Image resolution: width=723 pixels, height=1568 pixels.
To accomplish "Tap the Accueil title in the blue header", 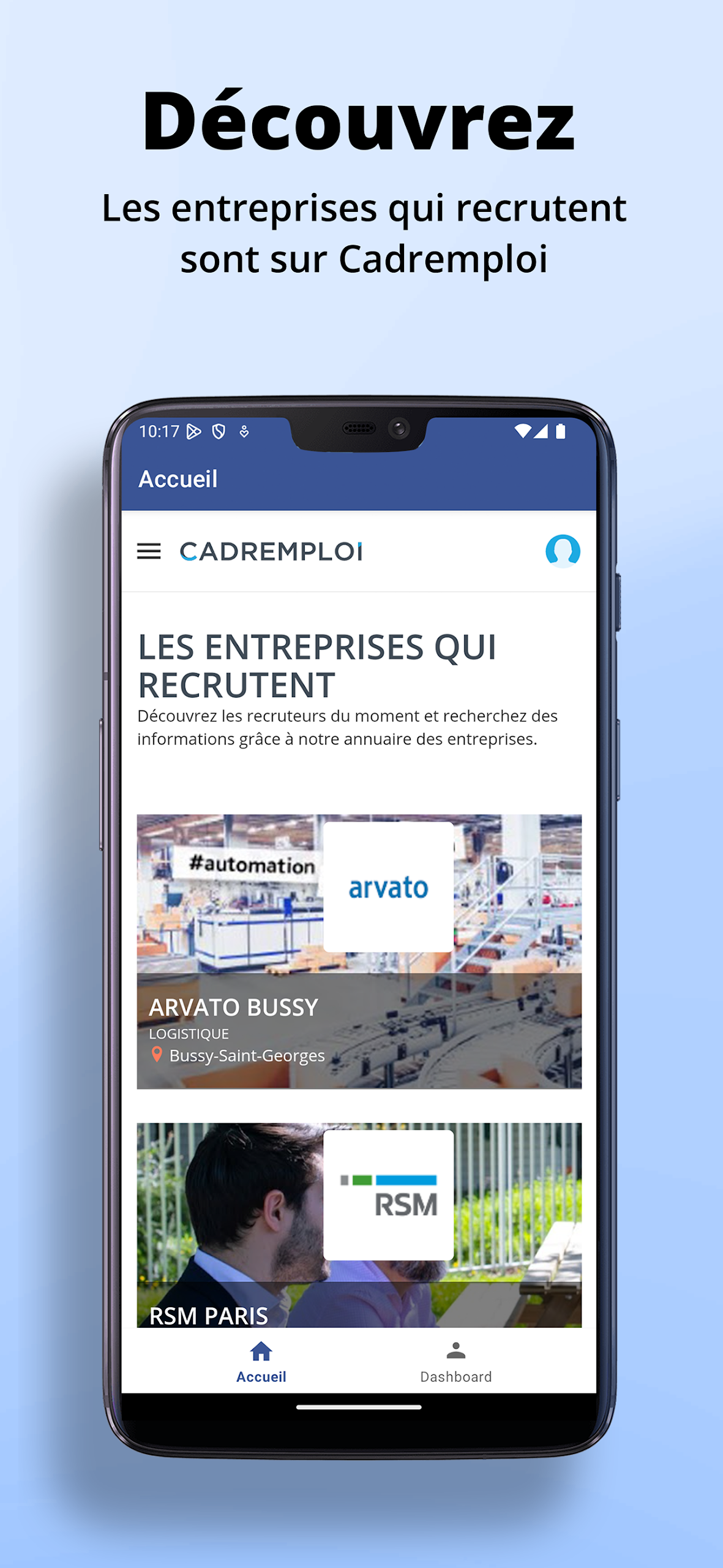I will (178, 478).
